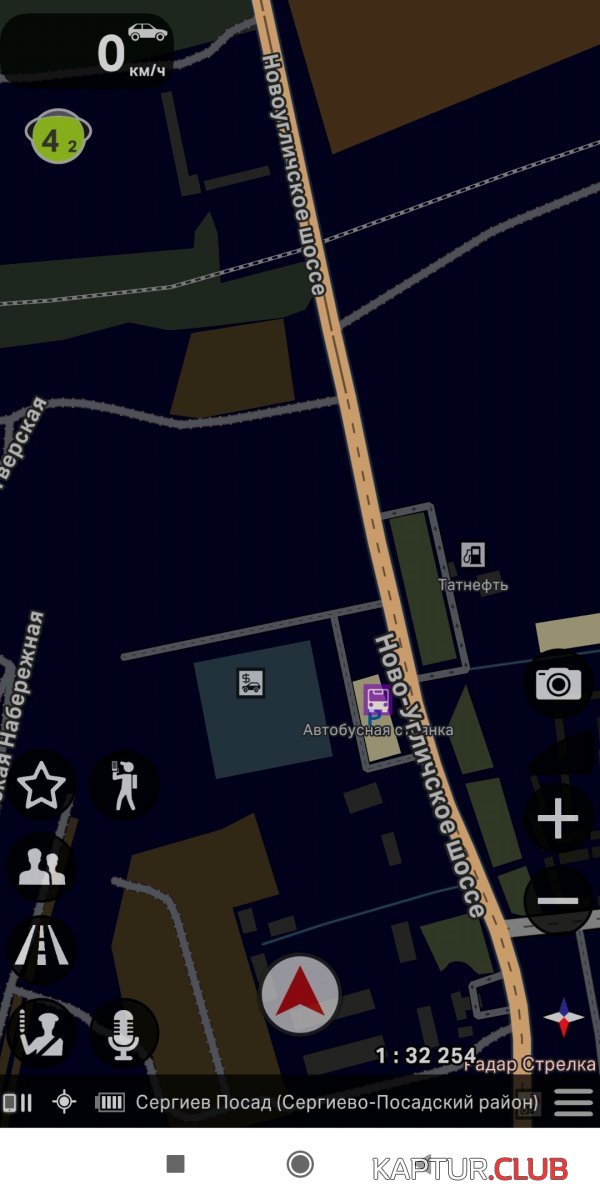Open recent apps with the square button
Screen dimensions: 600x1200
tap(176, 1164)
